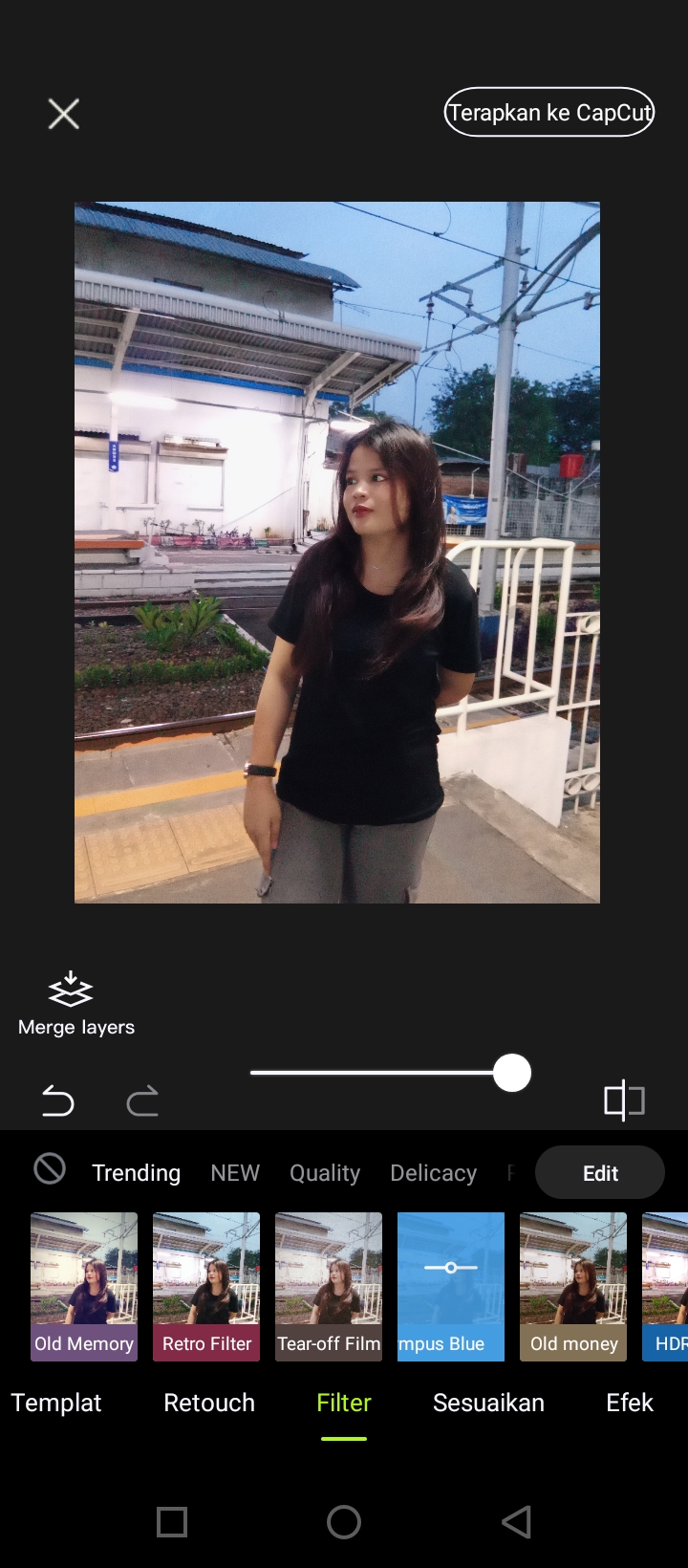Tap the filter intensity slider handle
Screen dimensions: 688x1568
click(x=512, y=1073)
